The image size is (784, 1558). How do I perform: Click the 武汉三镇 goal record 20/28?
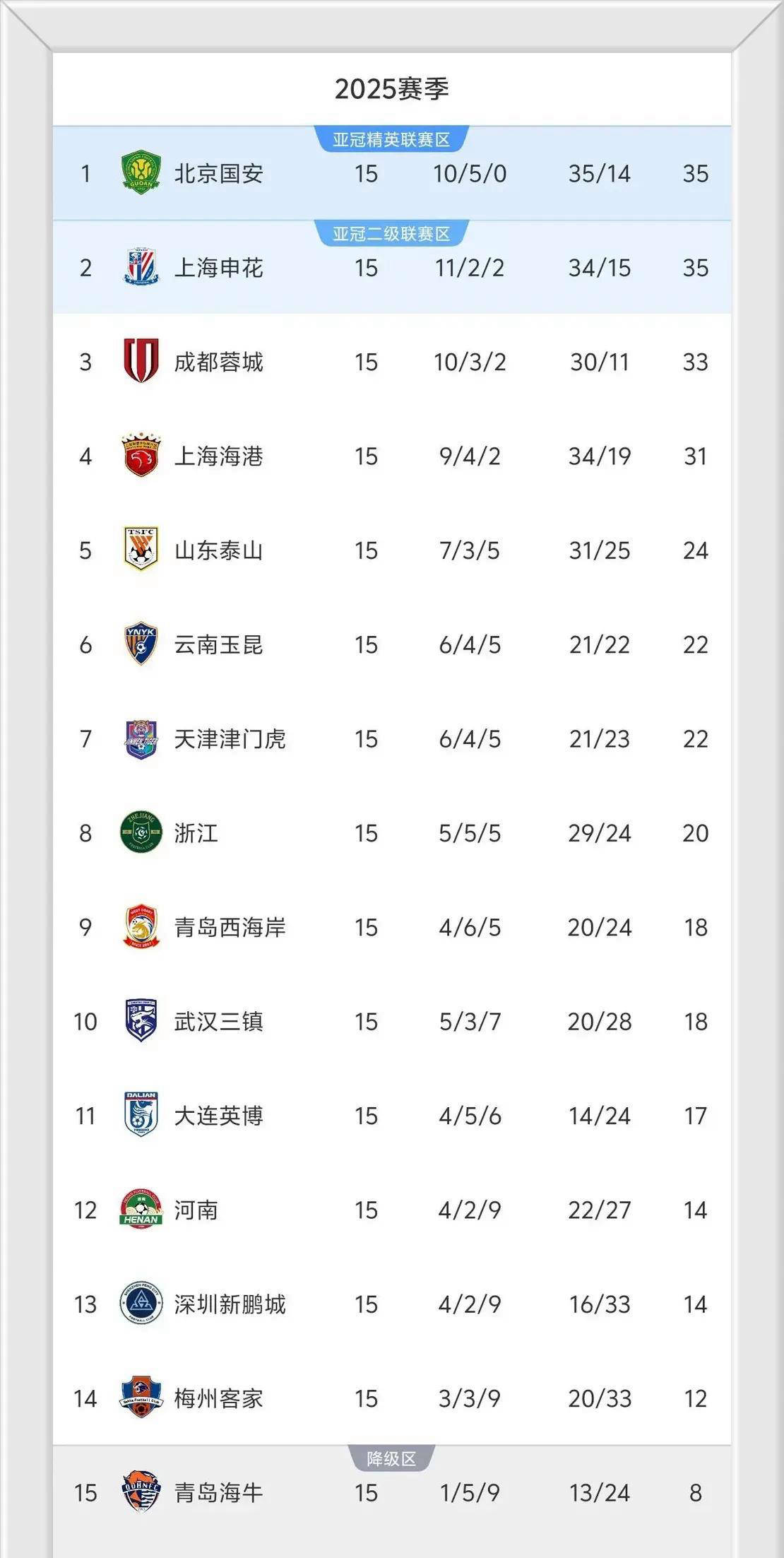point(599,1021)
